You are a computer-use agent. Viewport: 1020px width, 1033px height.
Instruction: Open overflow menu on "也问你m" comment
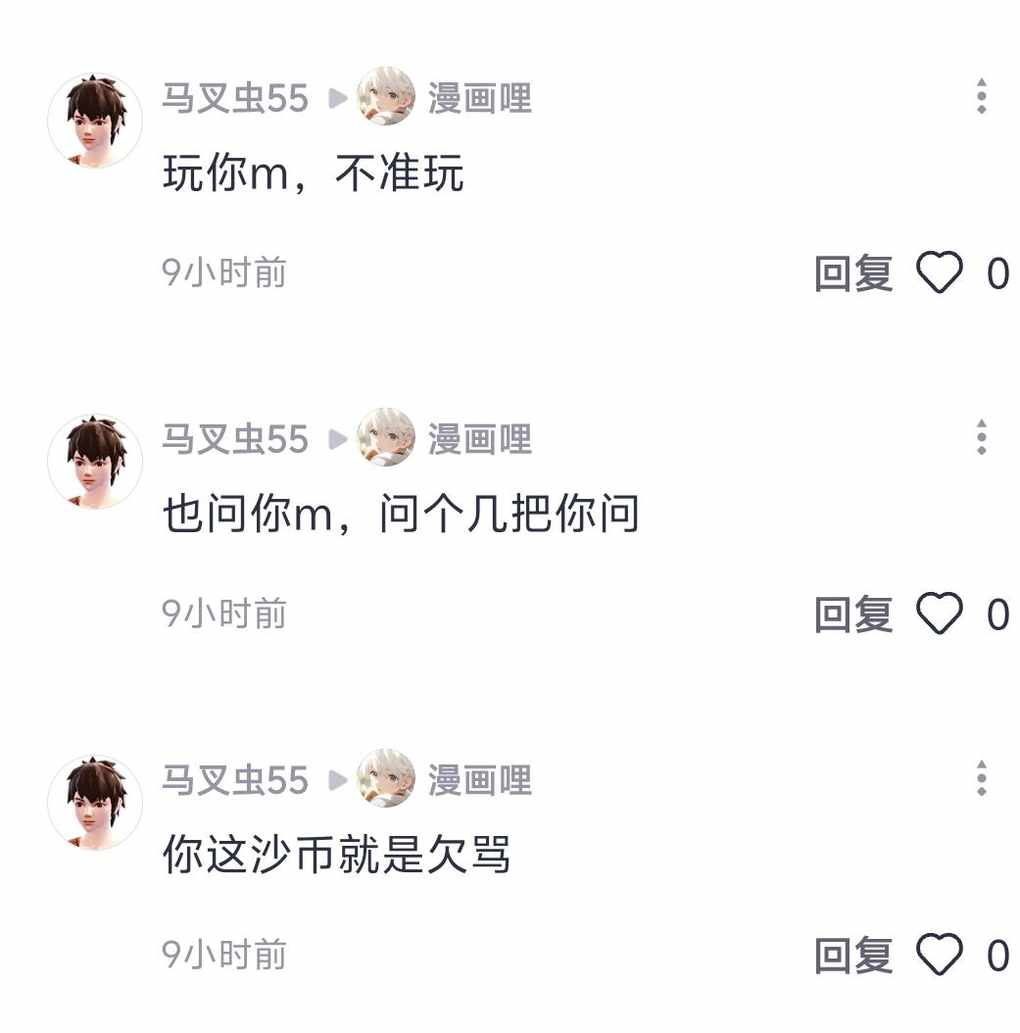(x=981, y=437)
